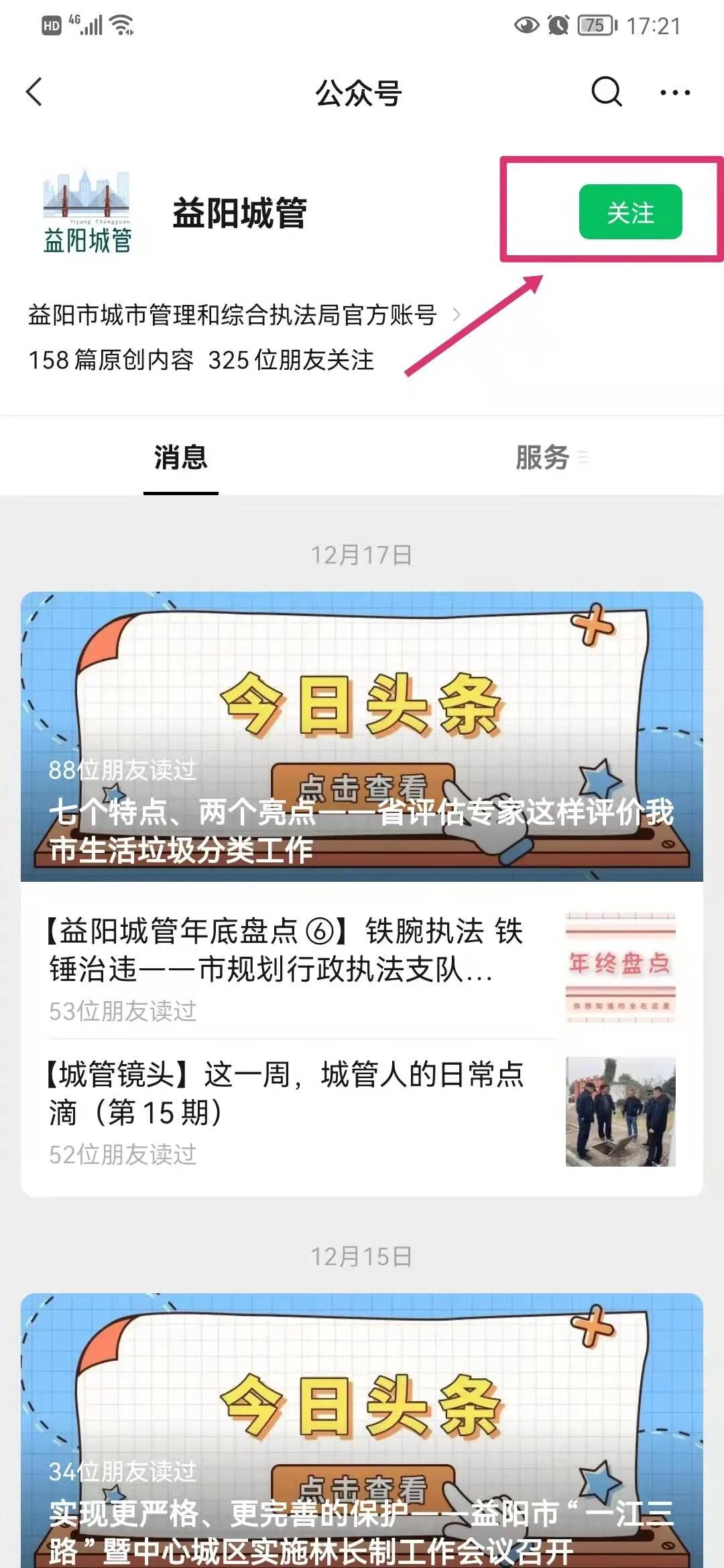Go back using the top-left arrow
The width and height of the screenshot is (724, 1568).
click(35, 92)
